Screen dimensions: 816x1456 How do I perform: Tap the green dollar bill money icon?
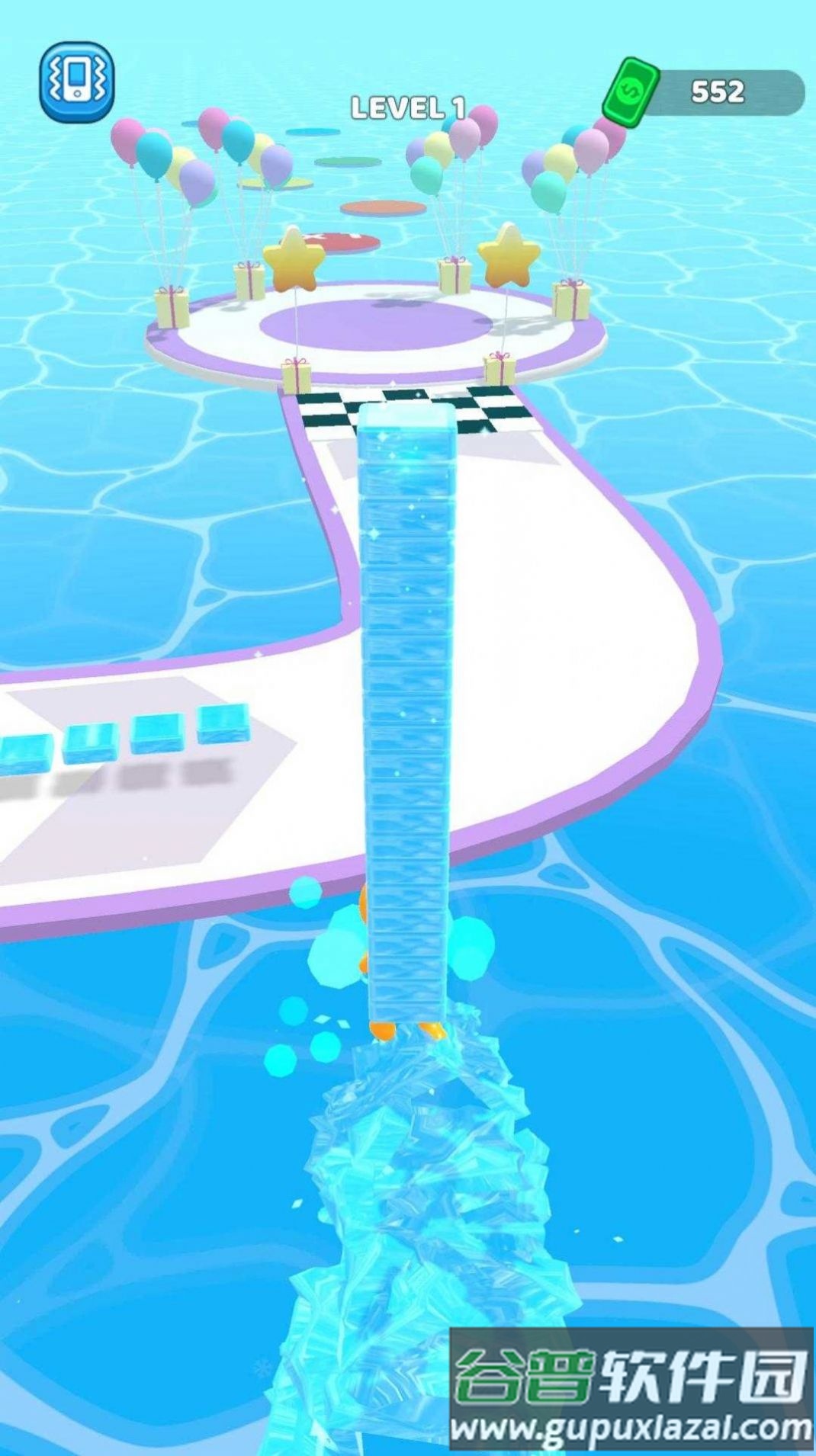point(630,91)
